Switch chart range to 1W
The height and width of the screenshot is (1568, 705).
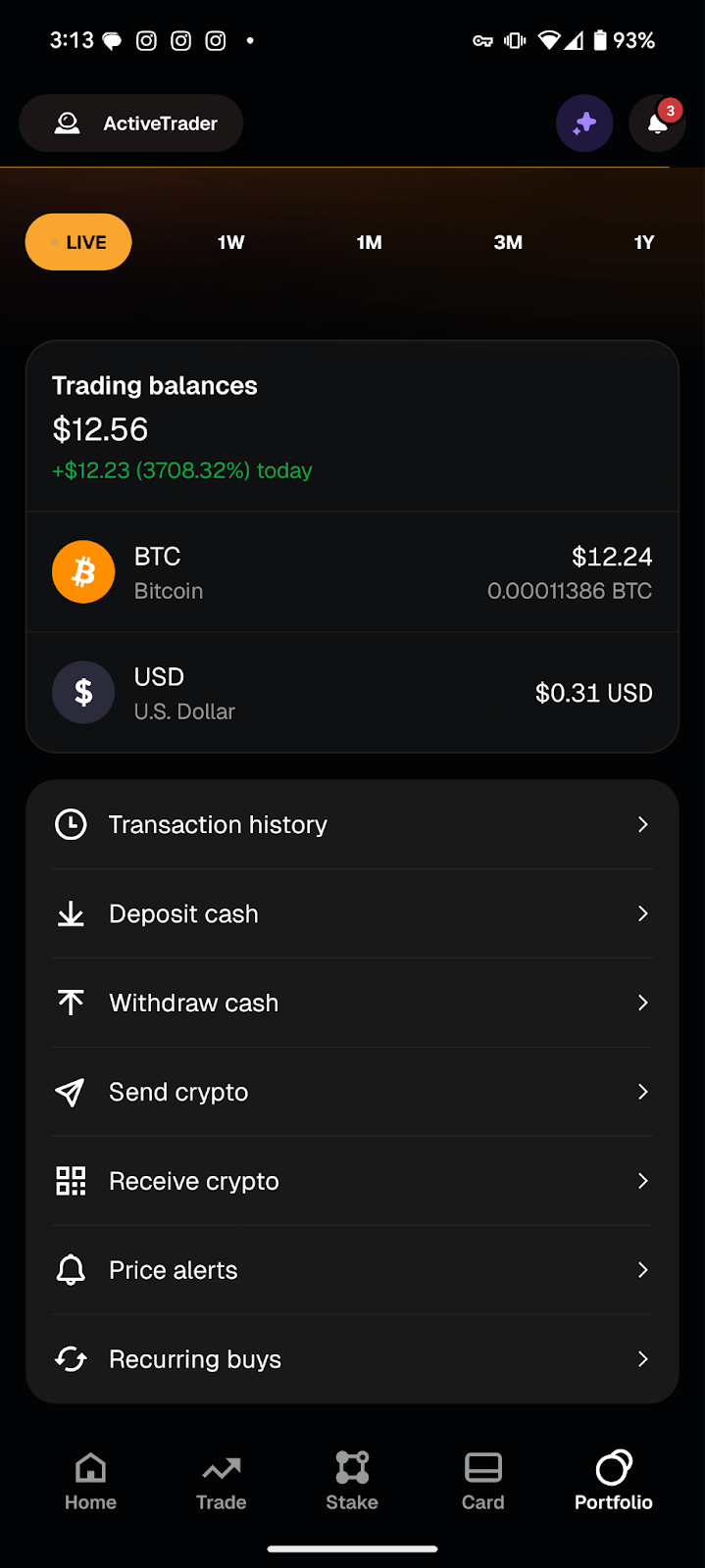[231, 242]
